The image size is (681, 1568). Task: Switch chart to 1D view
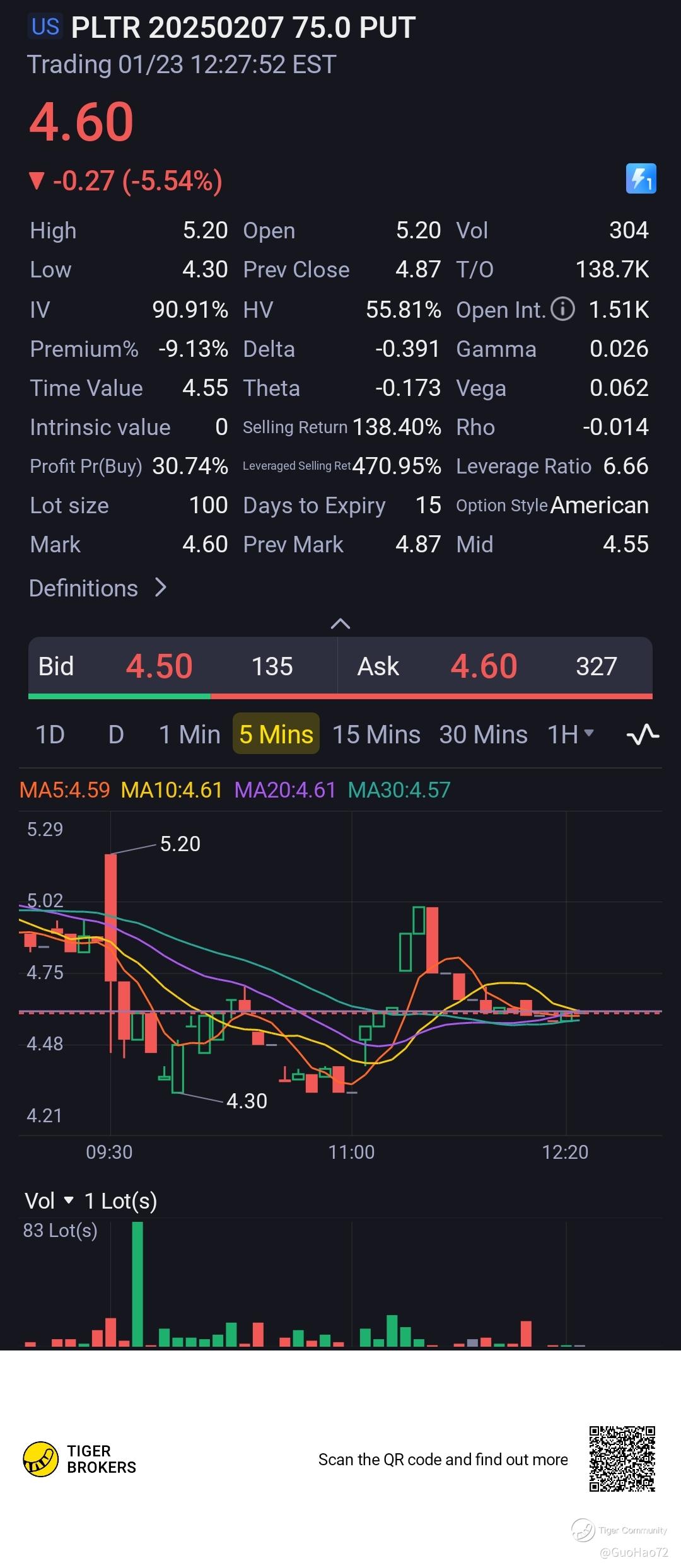point(50,735)
